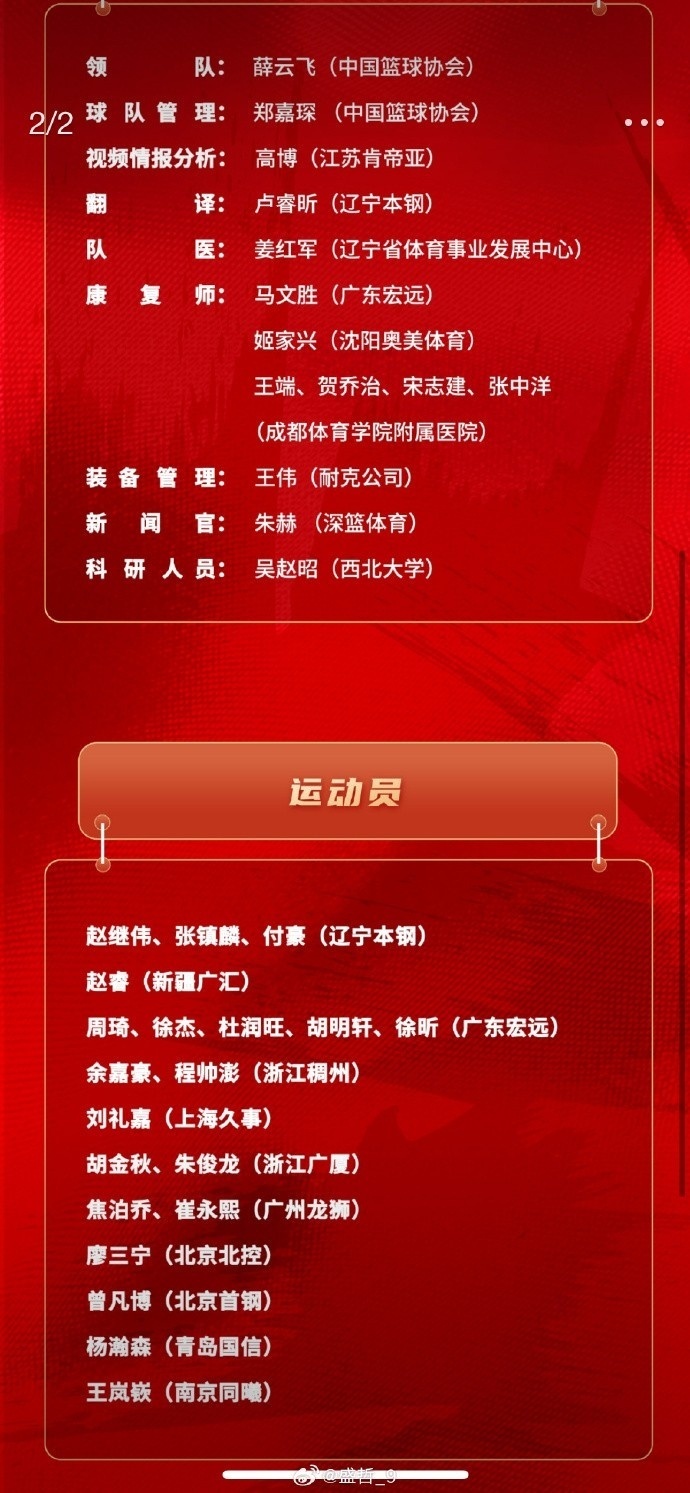Open the three-dot overflow menu
The height and width of the screenshot is (1493, 690).
coord(644,122)
